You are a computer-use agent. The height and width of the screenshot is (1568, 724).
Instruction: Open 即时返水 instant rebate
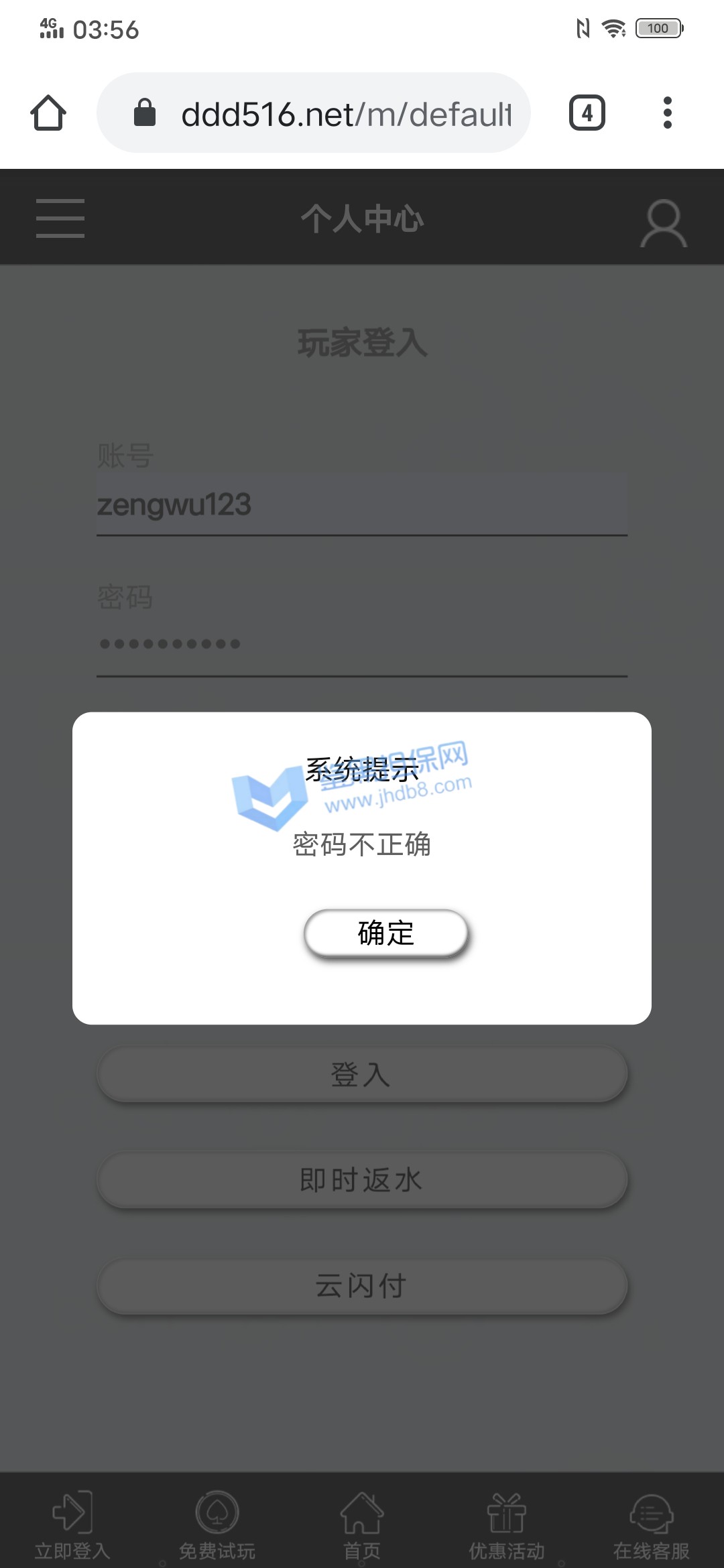362,1180
